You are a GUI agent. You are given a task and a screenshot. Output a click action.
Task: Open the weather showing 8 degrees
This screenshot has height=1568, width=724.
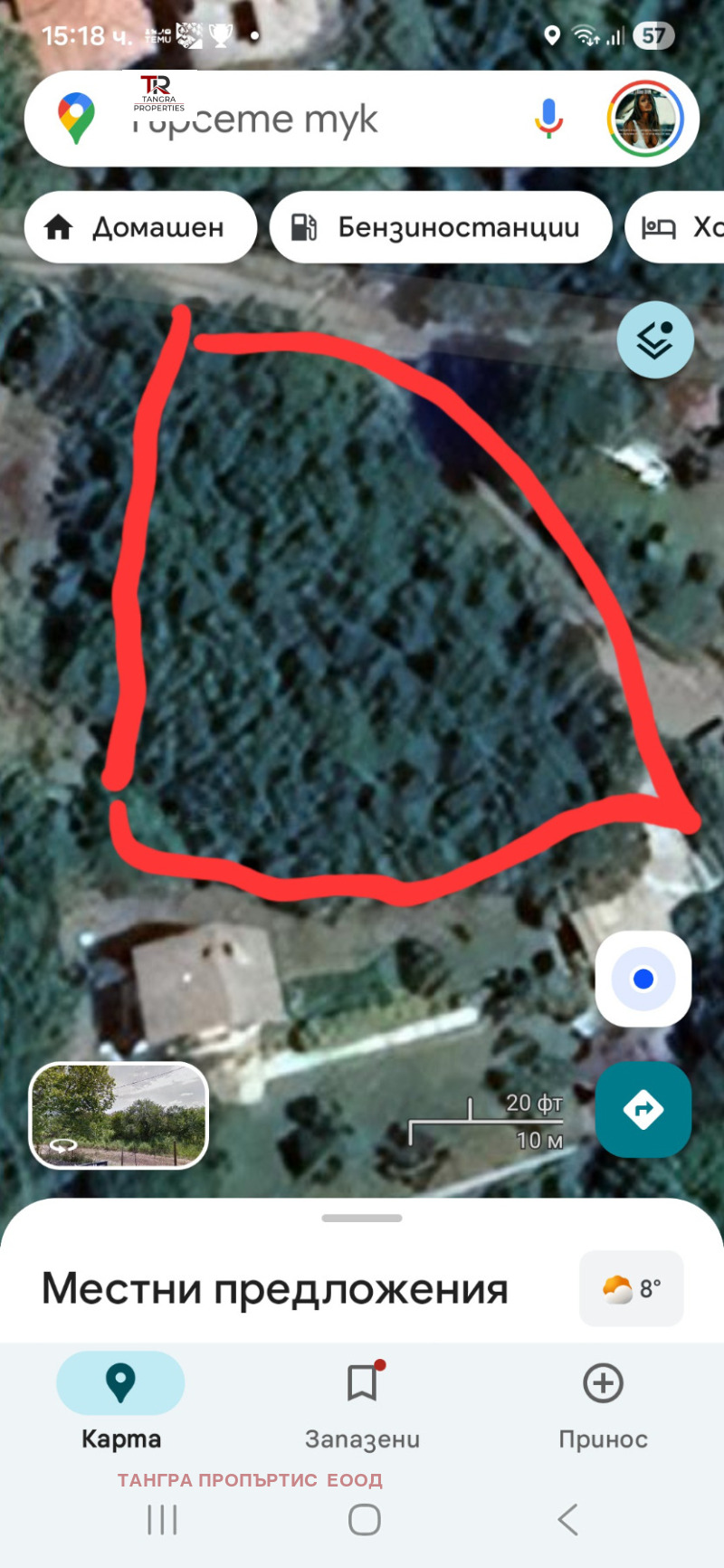[631, 1288]
